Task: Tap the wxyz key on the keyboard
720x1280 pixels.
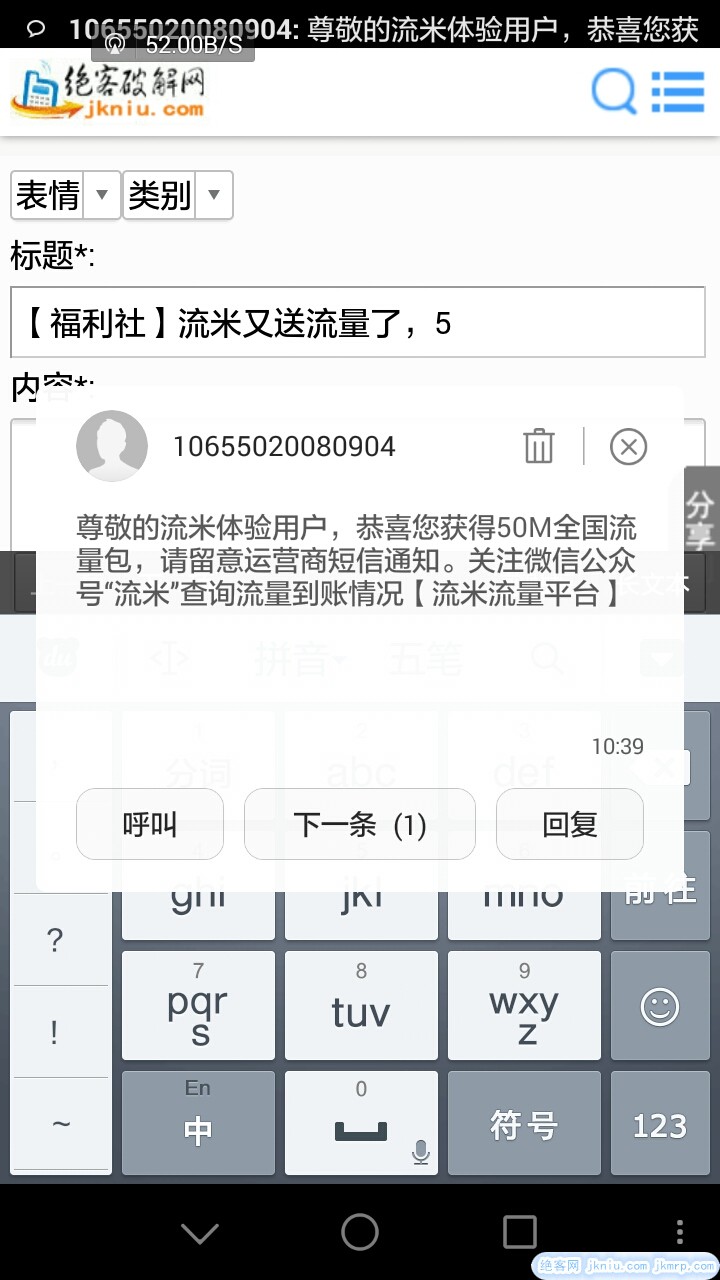Action: 524,1005
